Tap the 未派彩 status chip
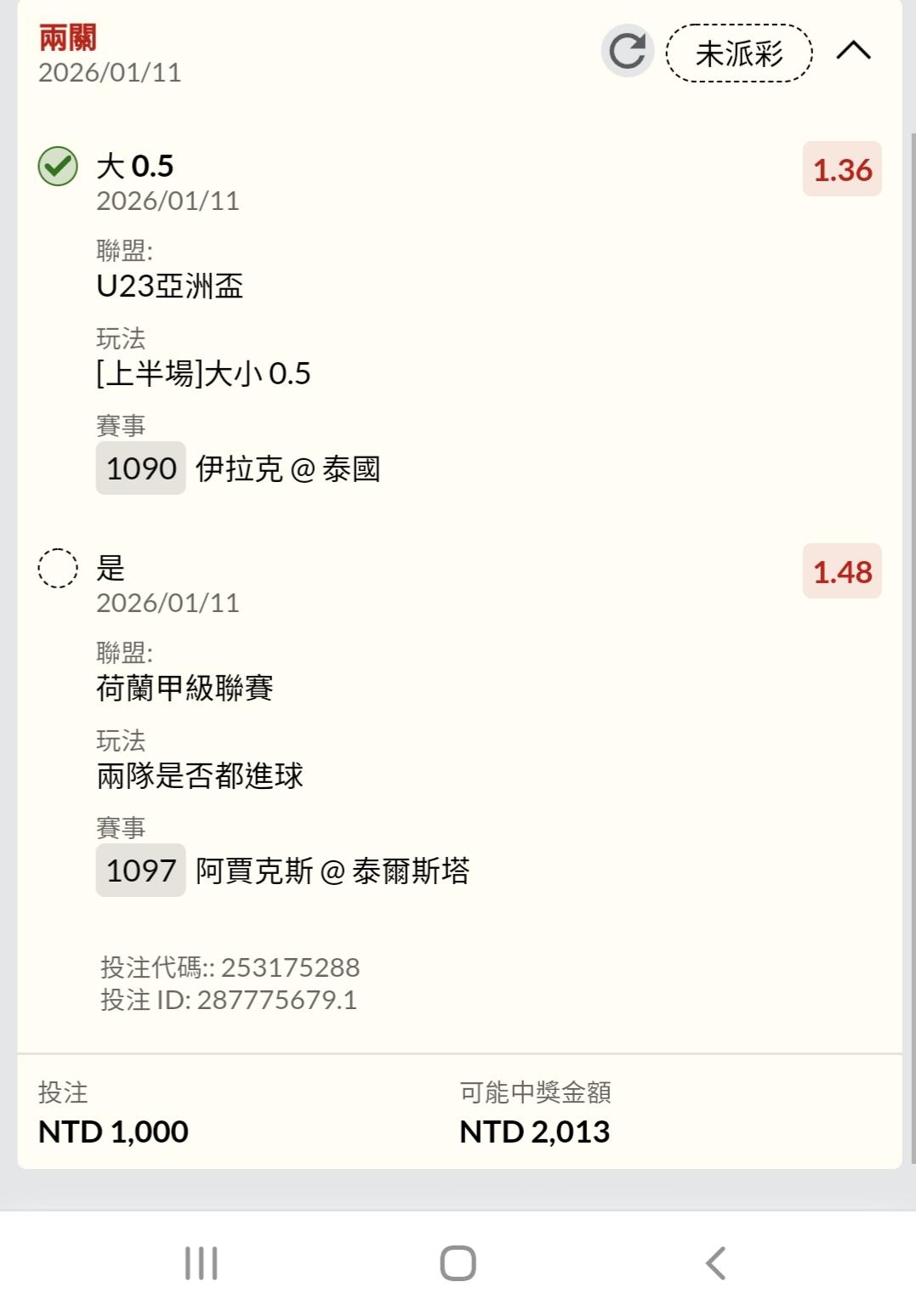This screenshot has height=1316, width=916. coord(739,53)
